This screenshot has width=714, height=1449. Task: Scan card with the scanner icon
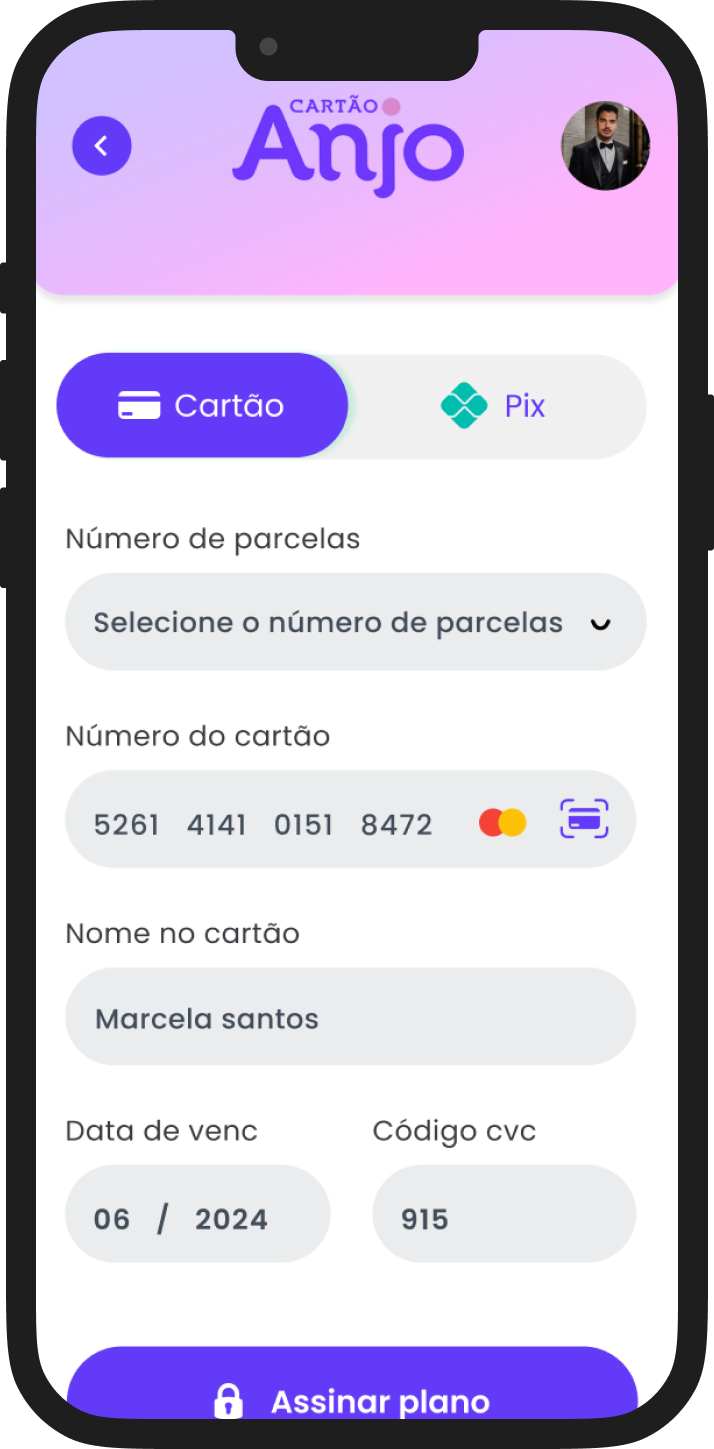(x=584, y=820)
